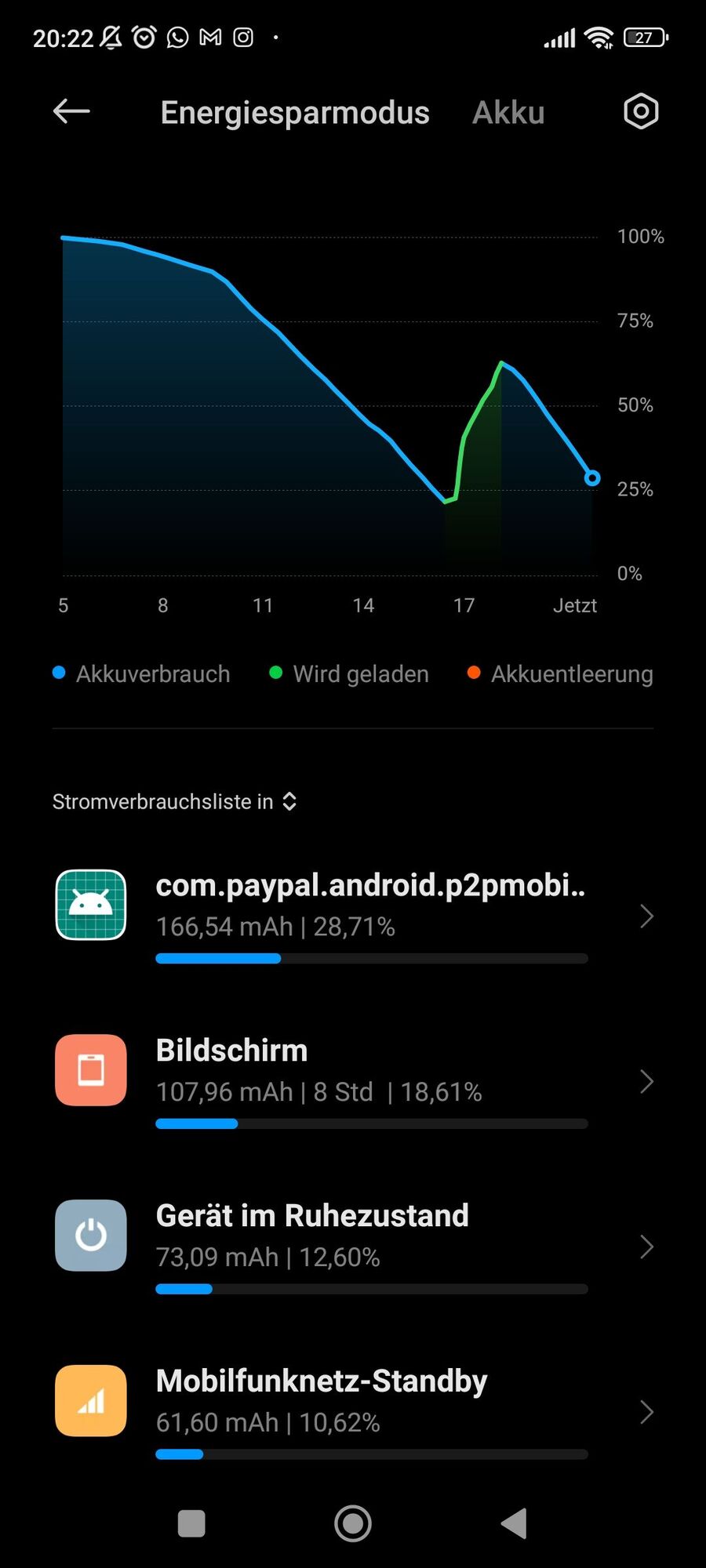Open recent apps with square button

click(191, 1523)
